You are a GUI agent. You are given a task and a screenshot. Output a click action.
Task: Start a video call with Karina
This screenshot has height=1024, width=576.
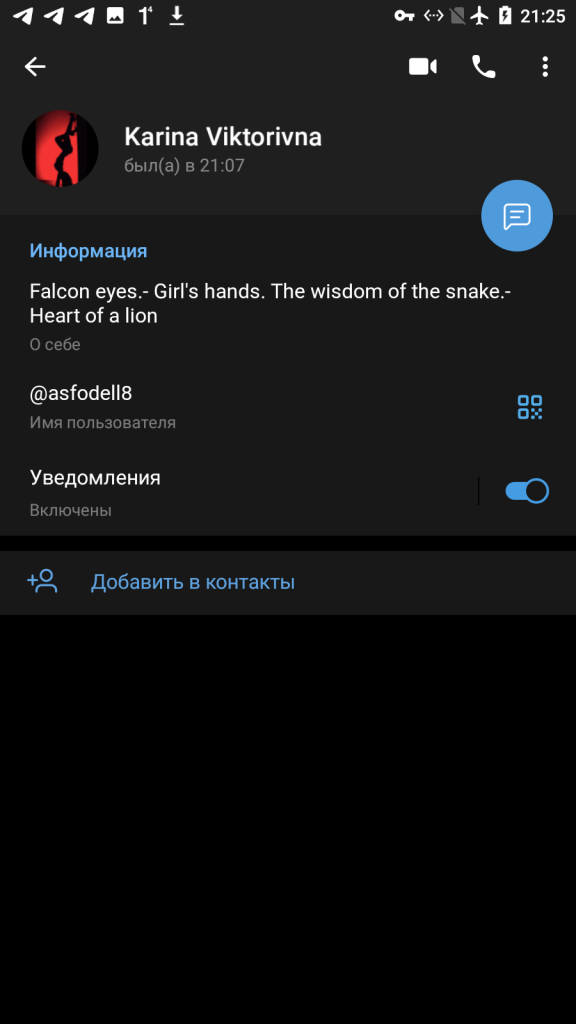tap(423, 67)
